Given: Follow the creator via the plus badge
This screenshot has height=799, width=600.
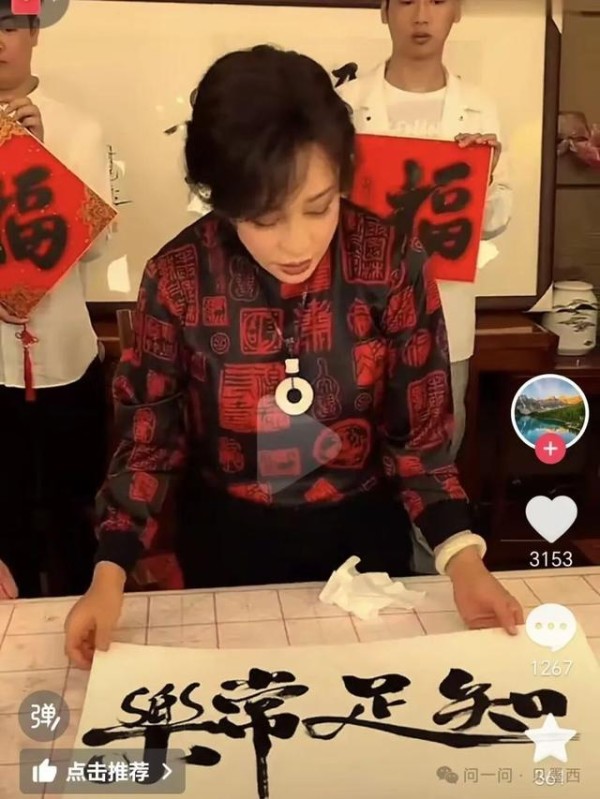Looking at the screenshot, I should coord(550,448).
